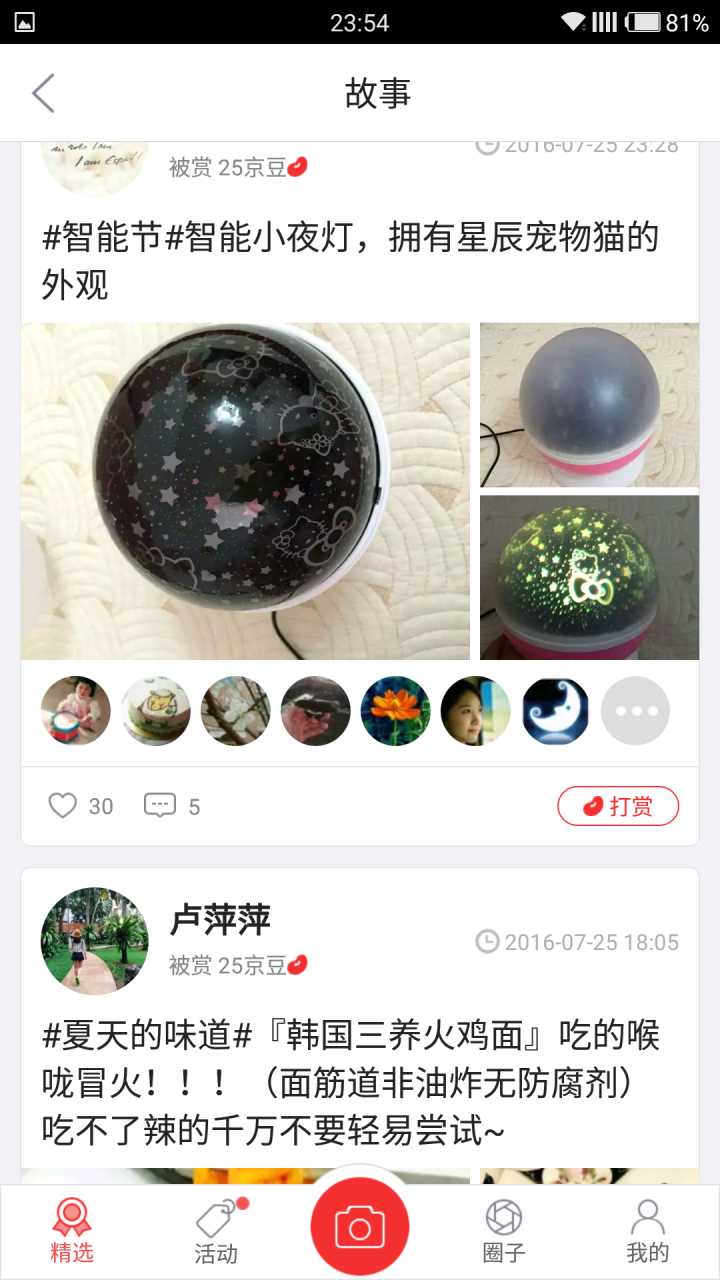Image resolution: width=720 pixels, height=1280 pixels.
Task: Switch to the 精选 tab
Action: pos(72,1231)
